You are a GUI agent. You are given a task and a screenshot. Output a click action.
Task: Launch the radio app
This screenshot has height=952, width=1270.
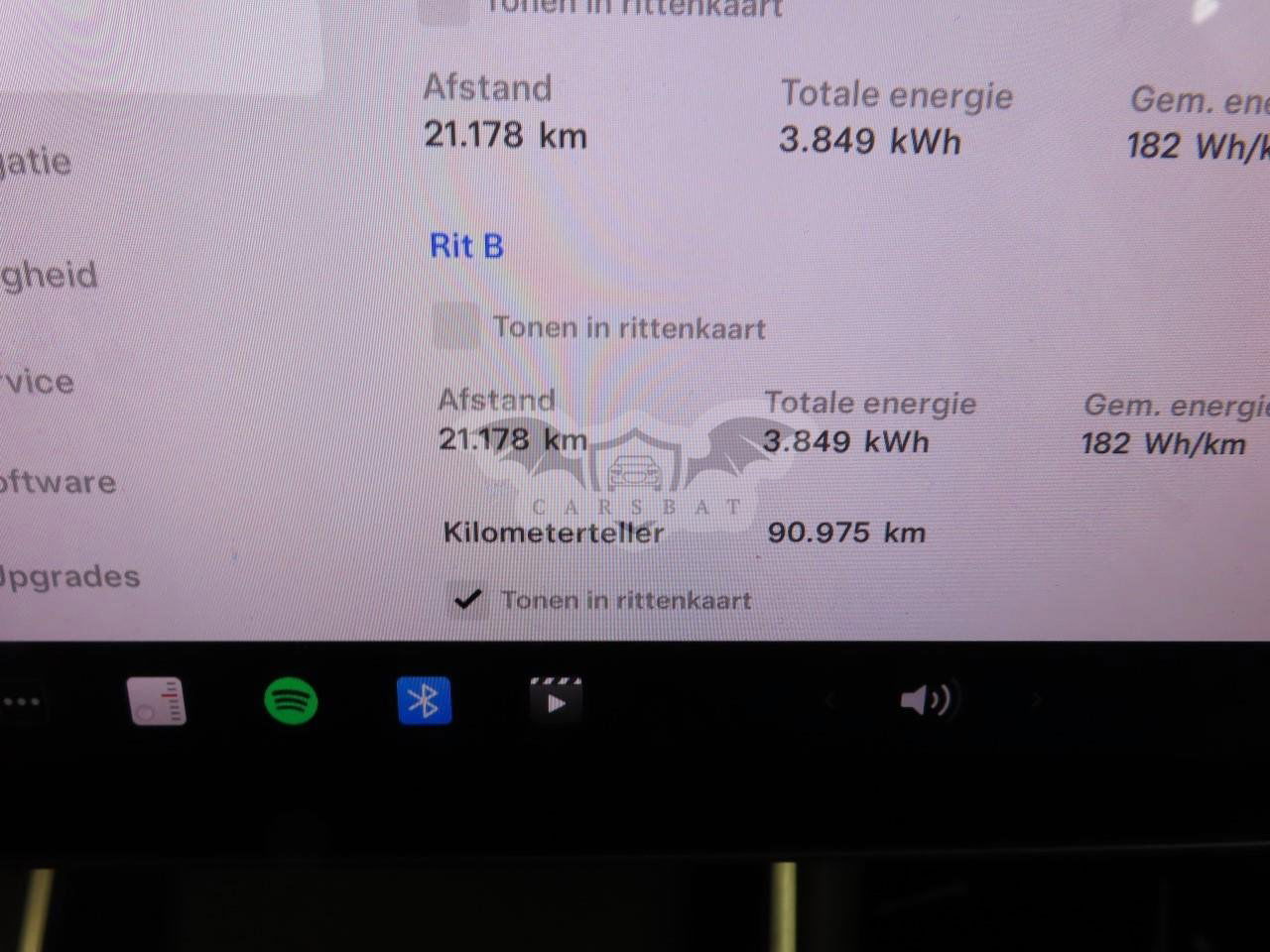[157, 702]
